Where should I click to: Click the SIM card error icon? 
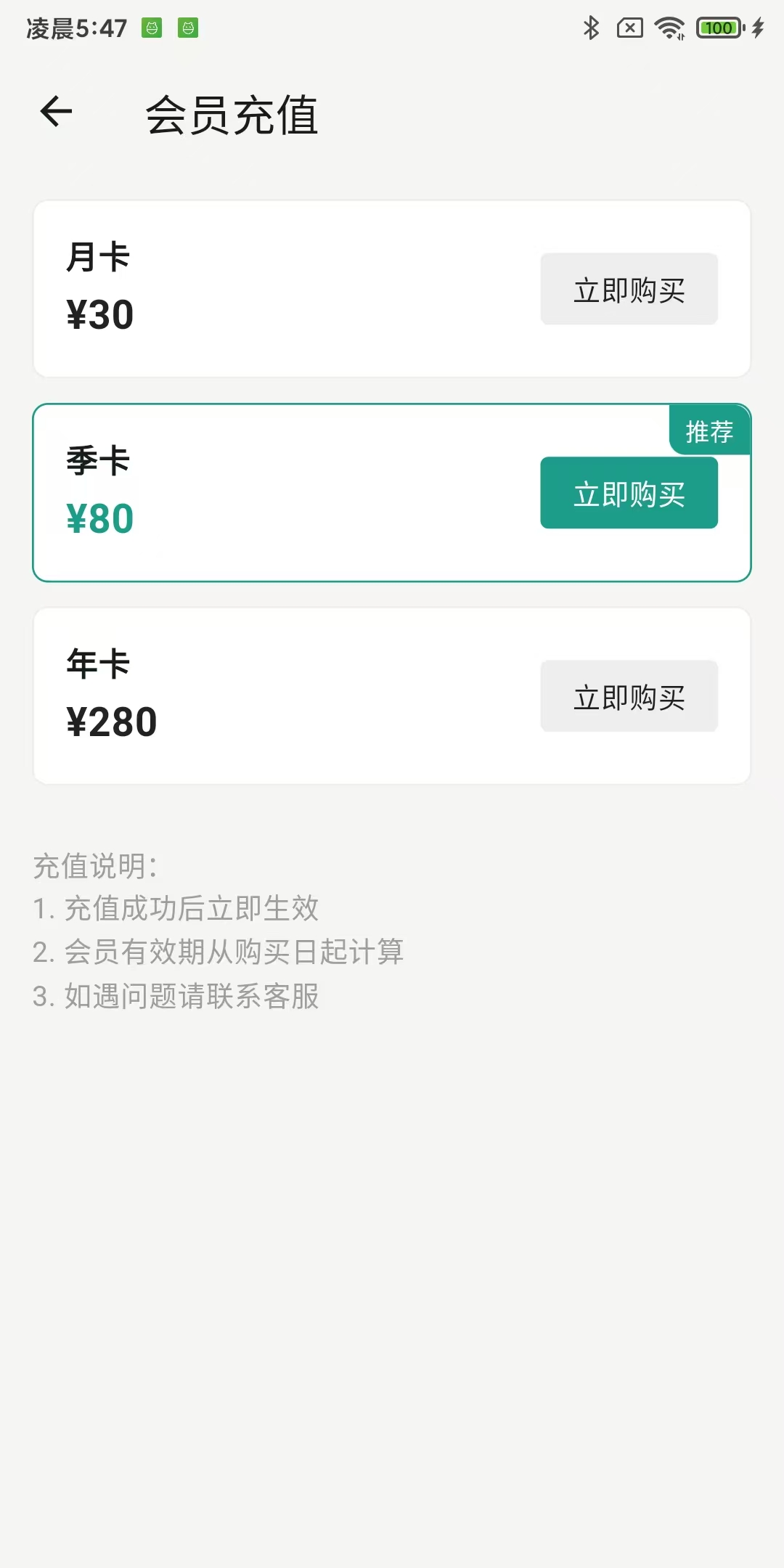click(x=629, y=28)
